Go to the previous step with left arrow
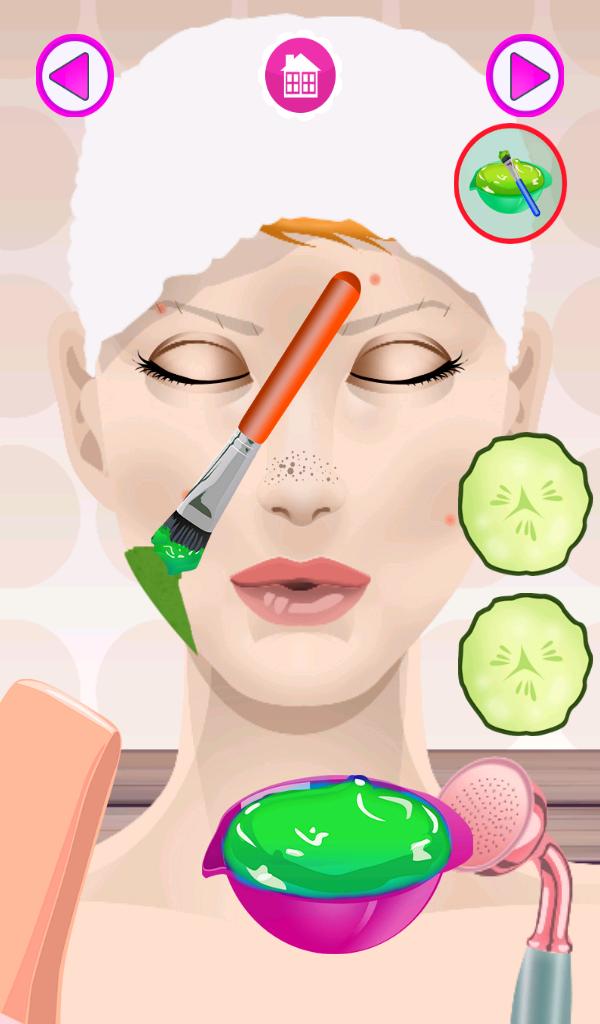The image size is (600, 1024). pos(75,74)
